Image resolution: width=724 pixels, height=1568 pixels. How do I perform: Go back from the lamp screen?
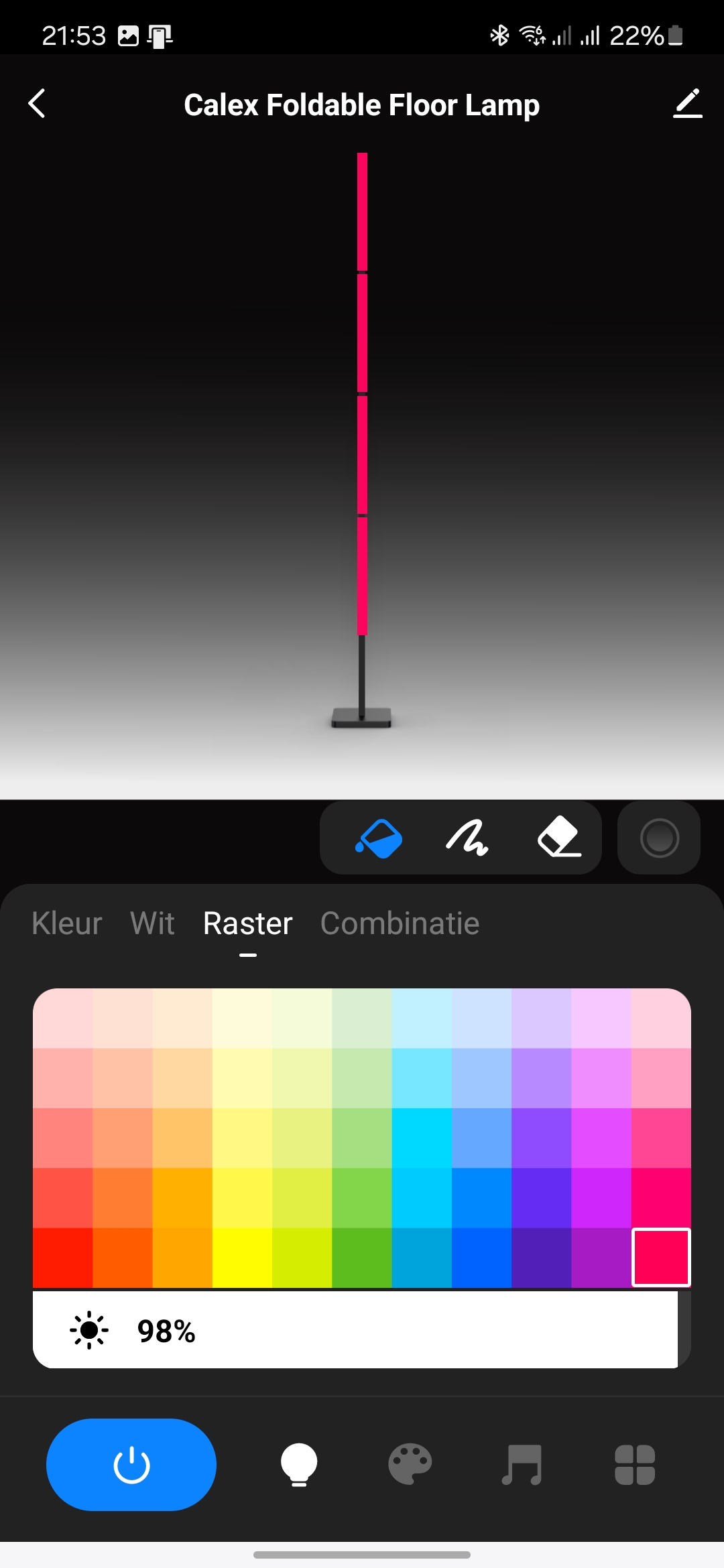(38, 104)
